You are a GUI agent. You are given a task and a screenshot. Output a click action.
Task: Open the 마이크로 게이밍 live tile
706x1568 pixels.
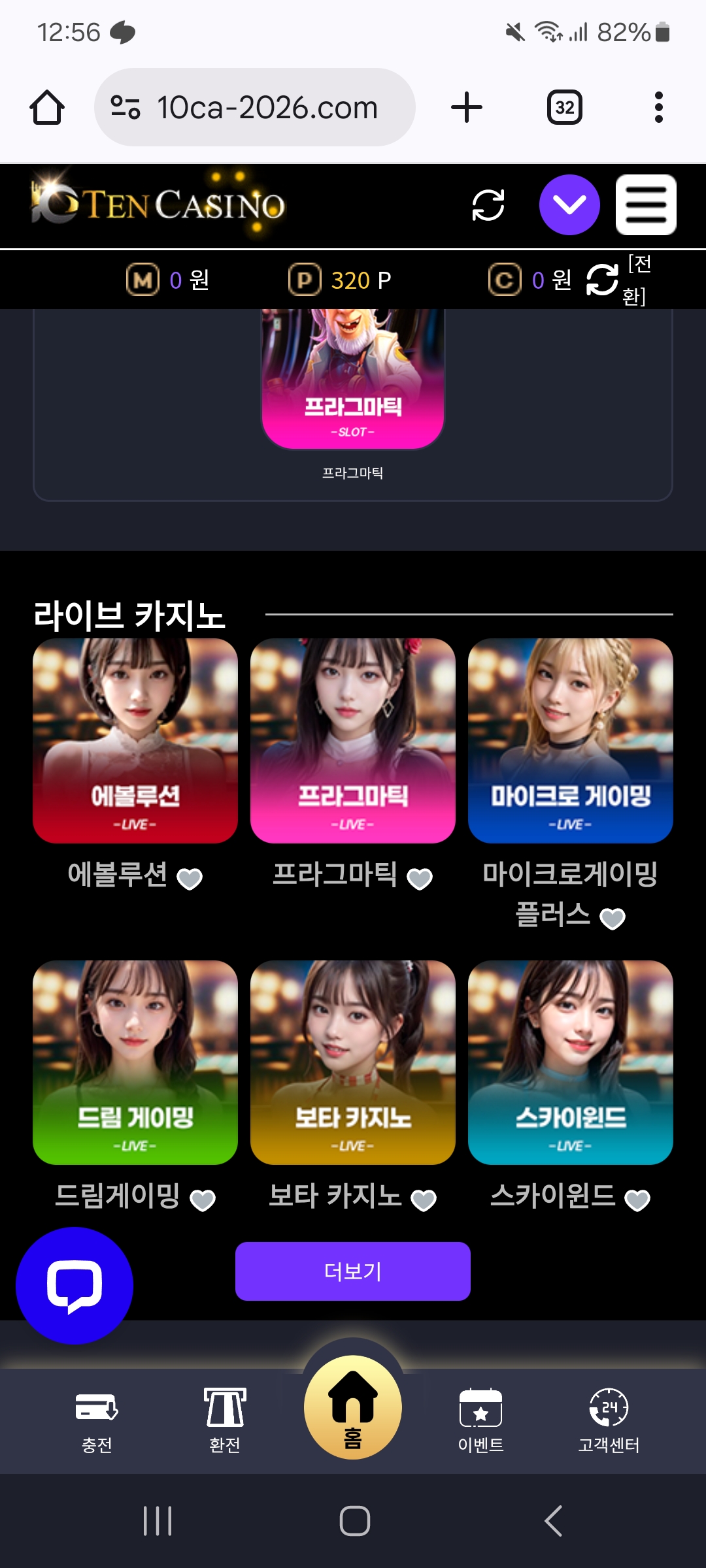pos(570,740)
